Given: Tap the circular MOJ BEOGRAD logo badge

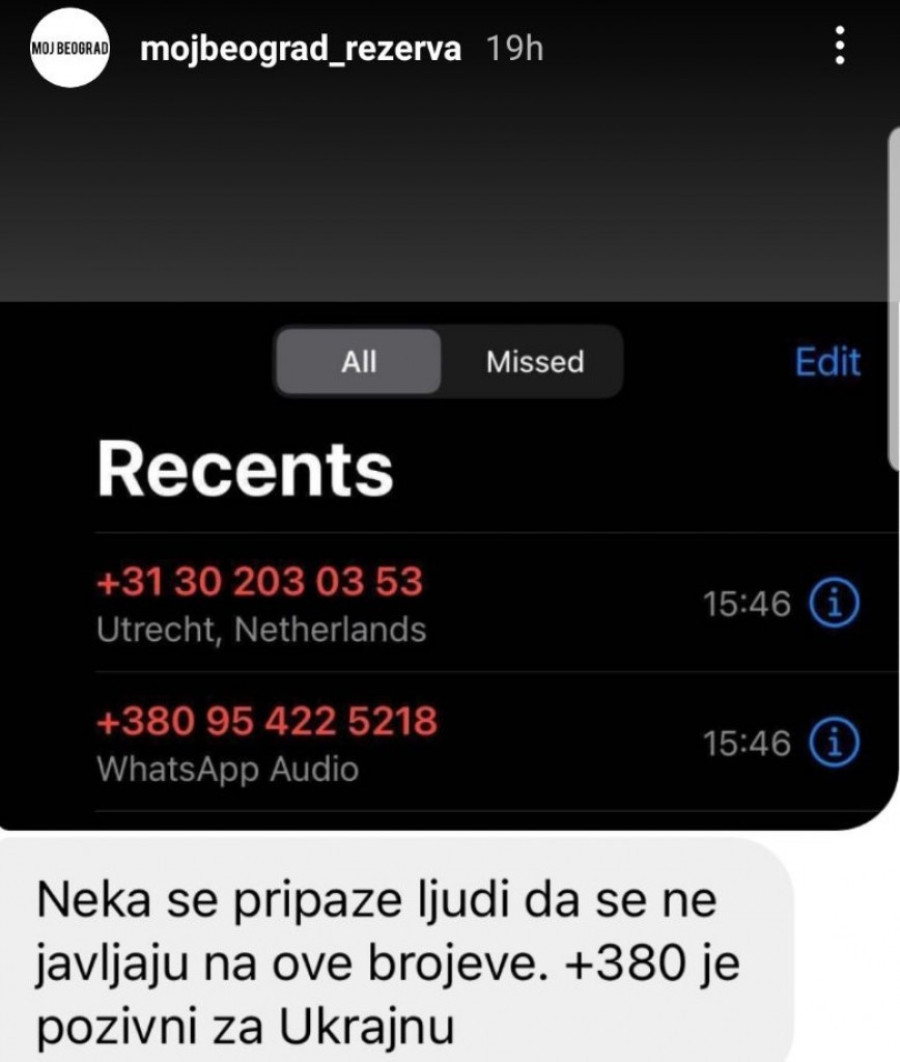Looking at the screenshot, I should [68, 48].
